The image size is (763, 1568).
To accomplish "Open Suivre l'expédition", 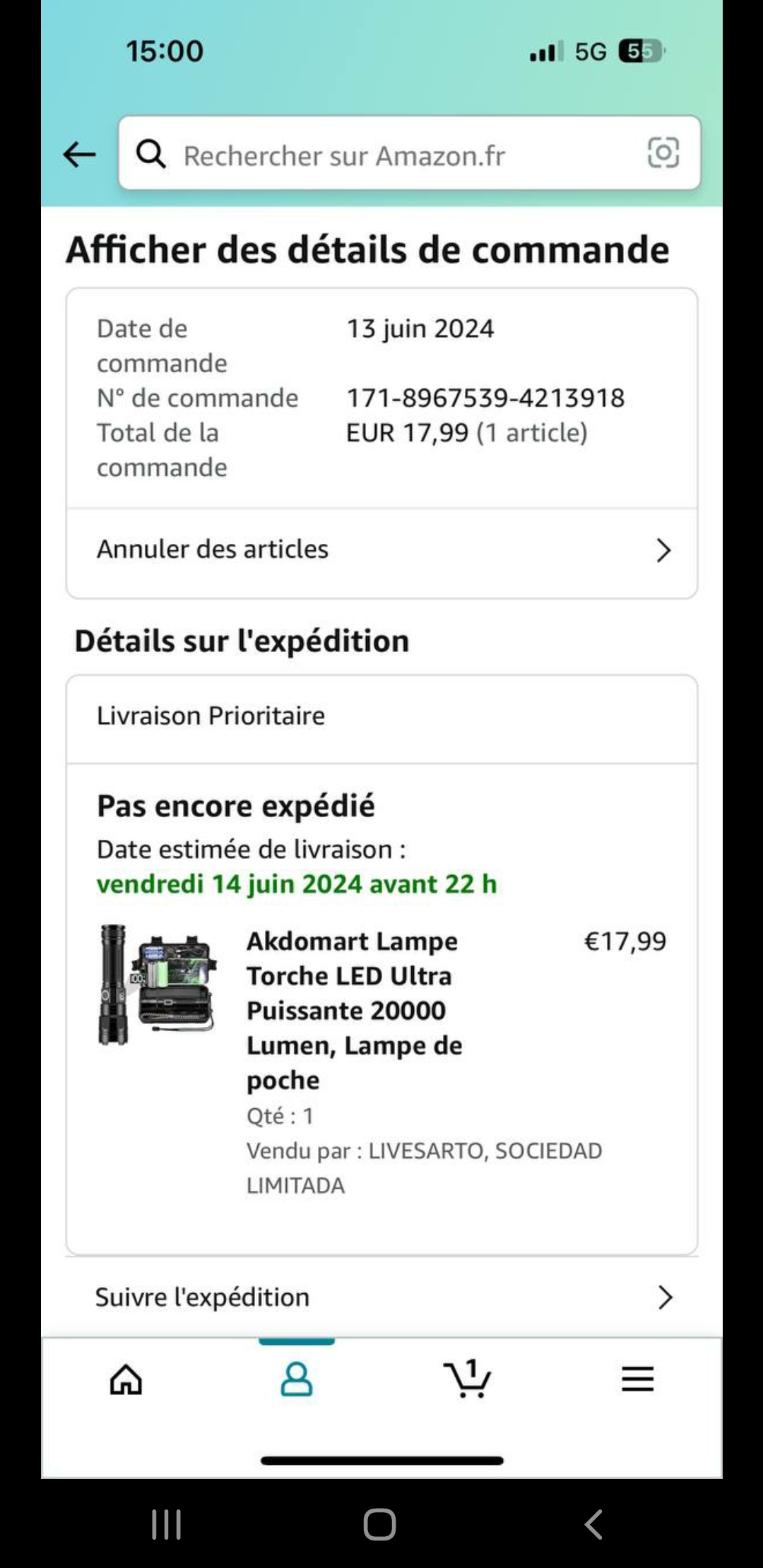I will 381,1297.
